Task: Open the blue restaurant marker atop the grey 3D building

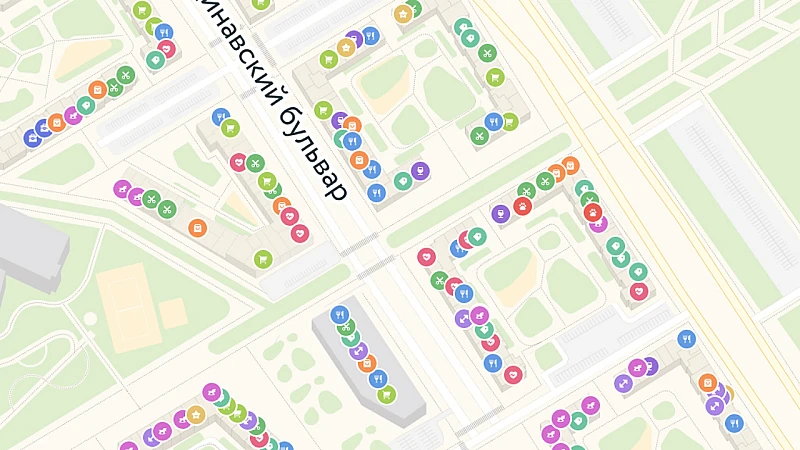Action: pyautogui.click(x=340, y=314)
